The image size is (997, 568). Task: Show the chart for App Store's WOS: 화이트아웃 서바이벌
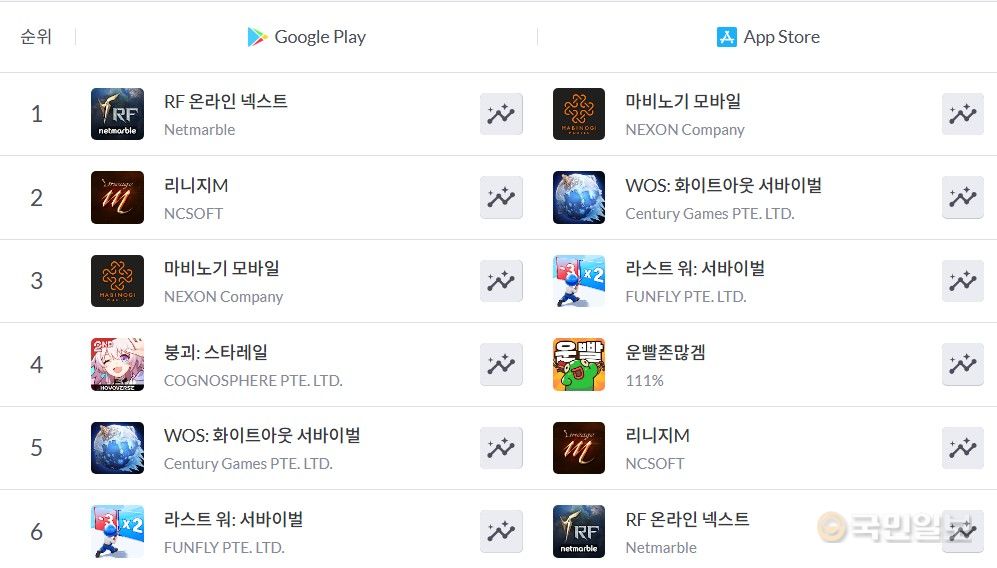click(x=962, y=198)
